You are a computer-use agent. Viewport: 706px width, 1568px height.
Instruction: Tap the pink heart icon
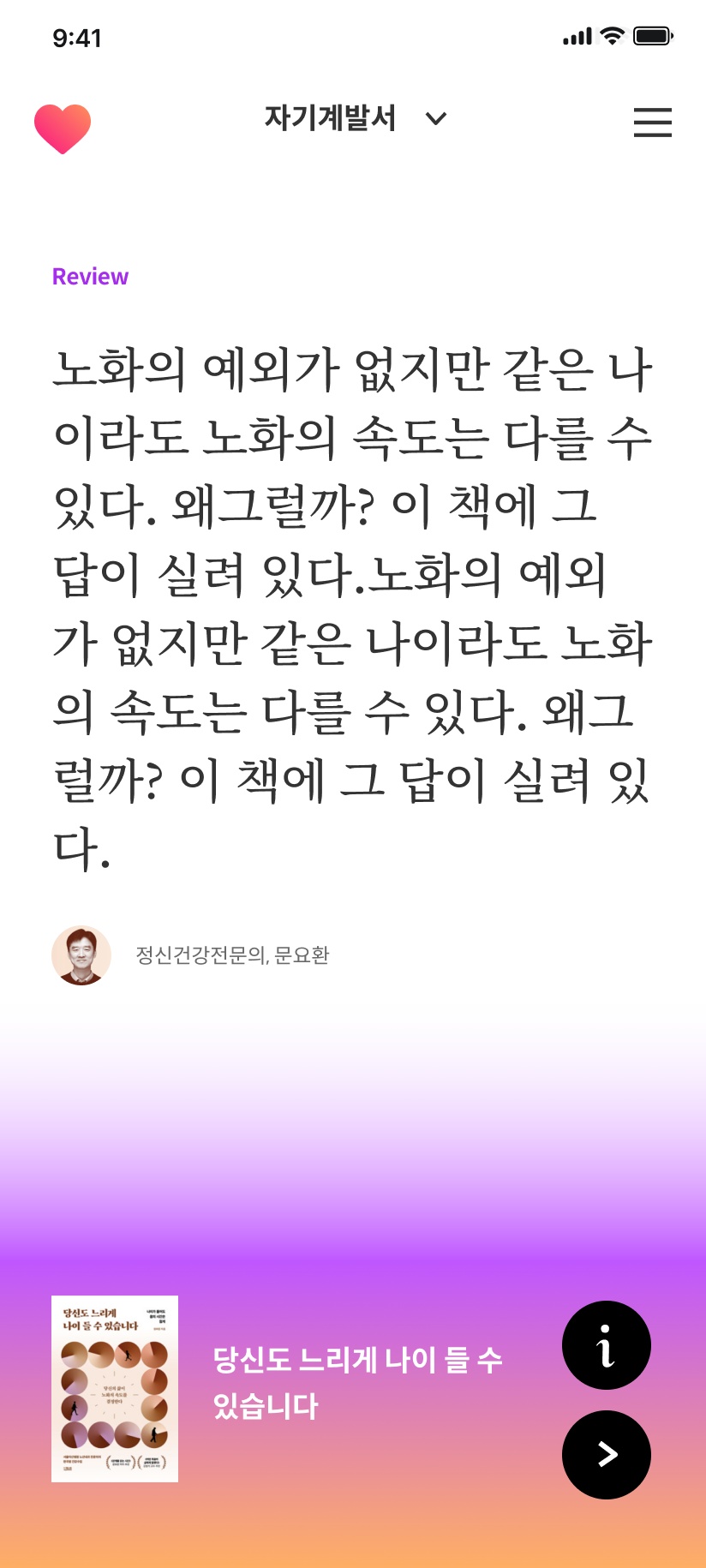pyautogui.click(x=63, y=129)
